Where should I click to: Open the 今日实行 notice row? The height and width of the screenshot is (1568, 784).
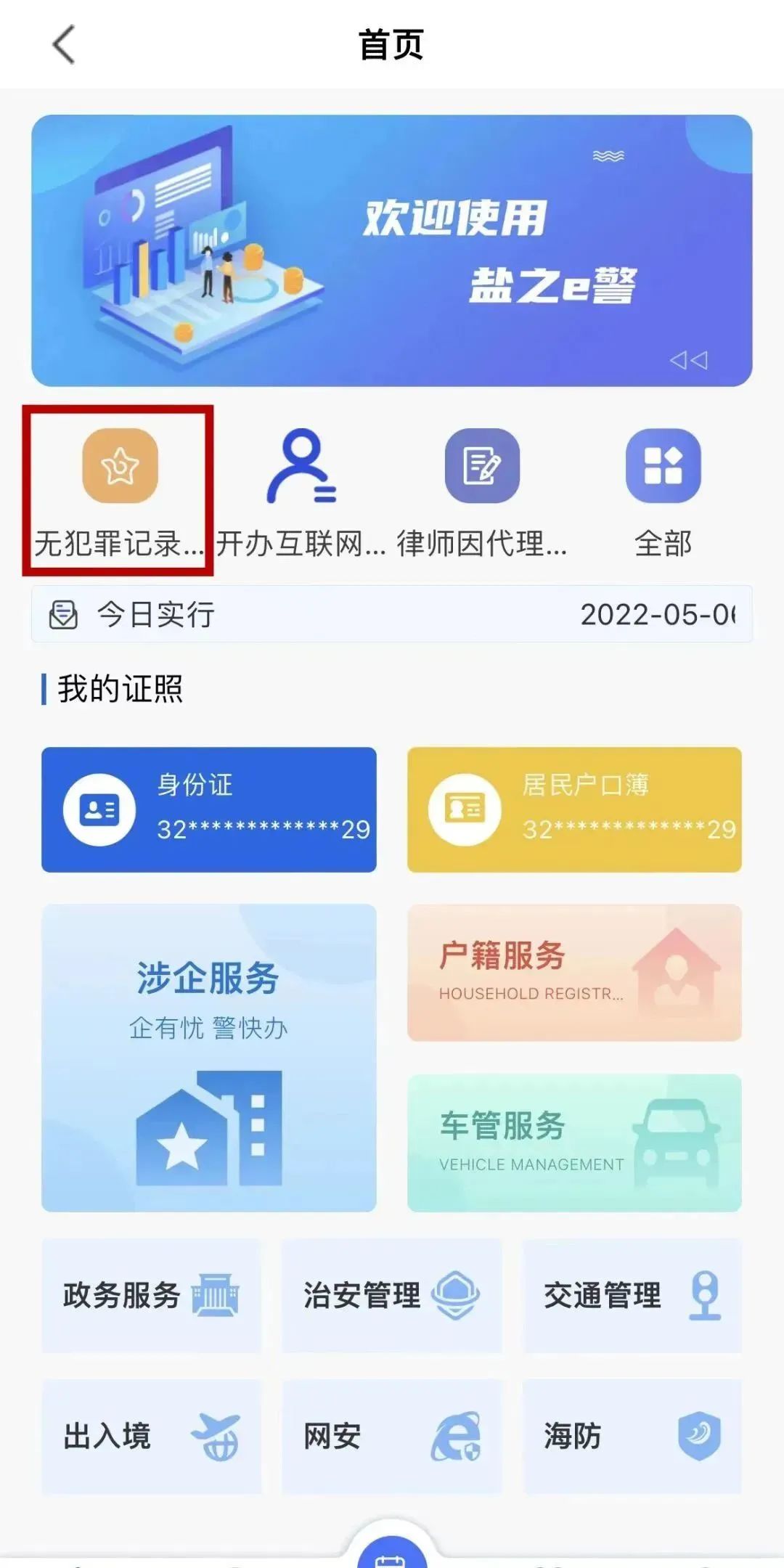[391, 614]
